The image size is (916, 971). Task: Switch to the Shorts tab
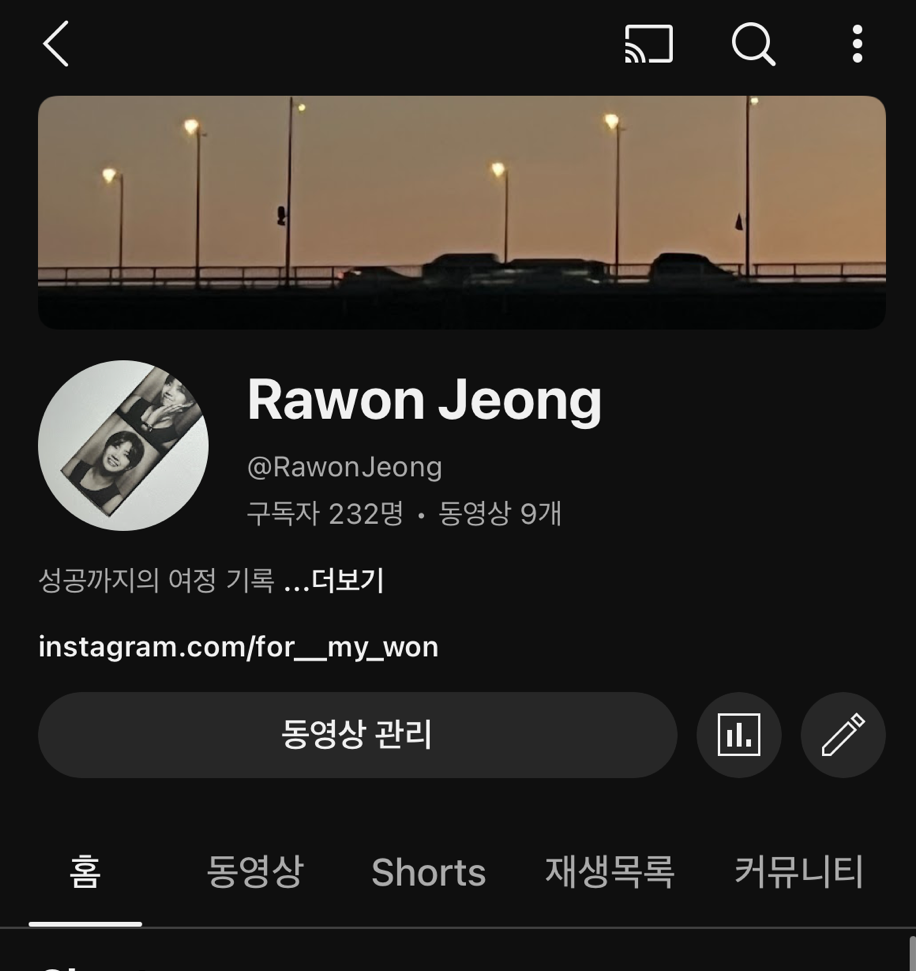(x=428, y=872)
